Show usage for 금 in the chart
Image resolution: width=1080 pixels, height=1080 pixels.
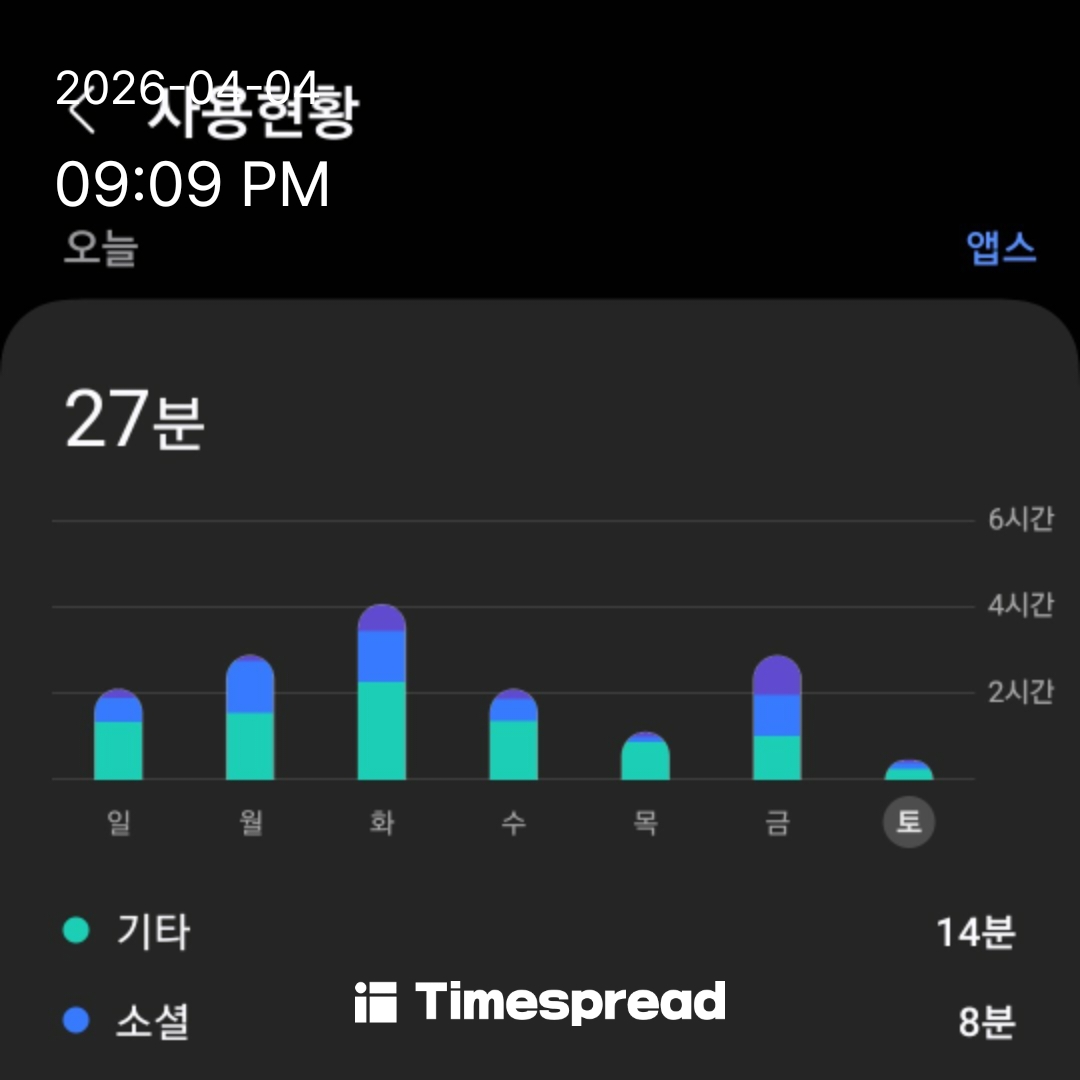tap(777, 718)
